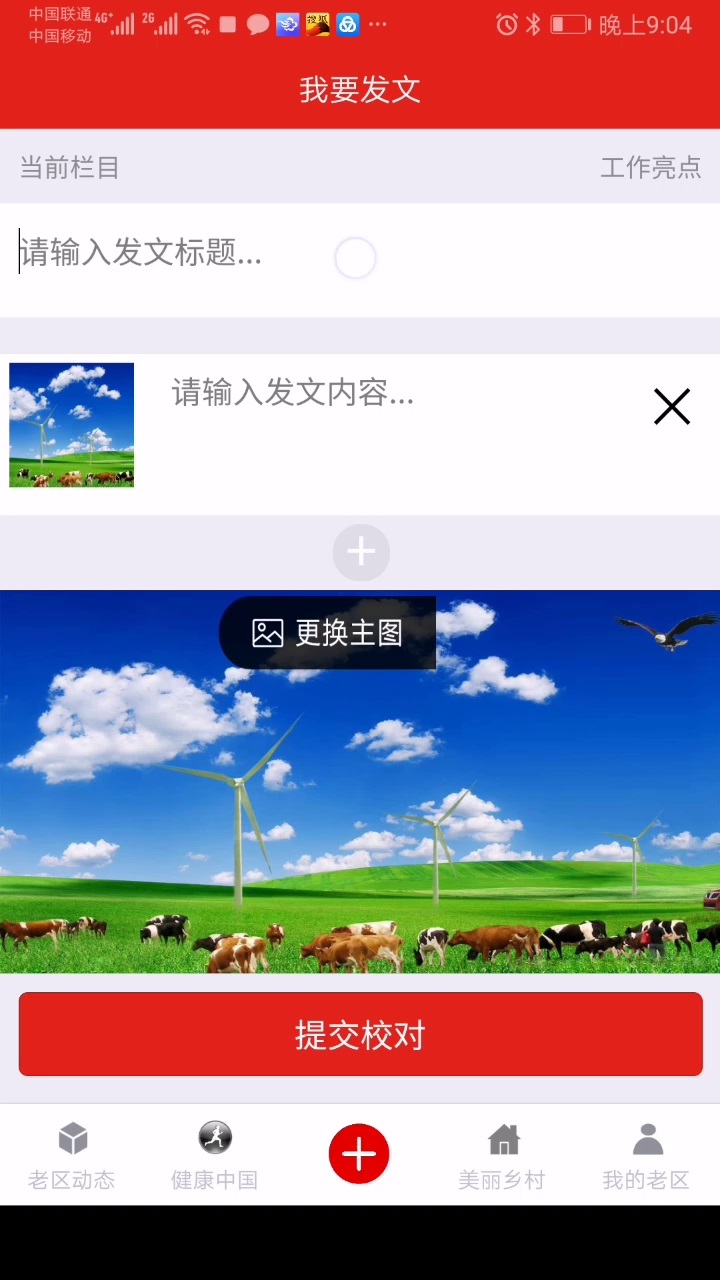Open the 我的老区 tab

tap(646, 1156)
